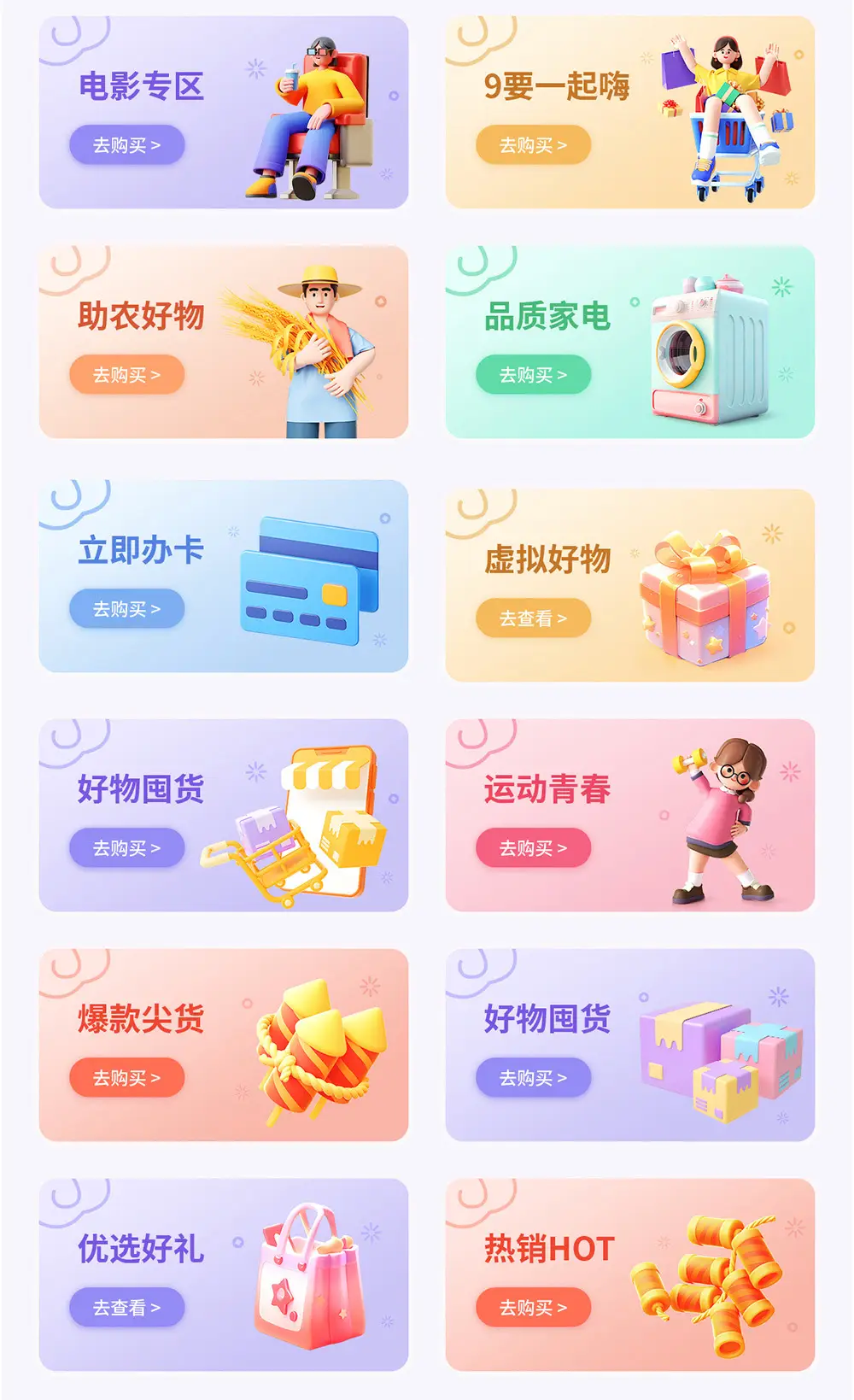Click the farmer holding wheat illustration
Screen dimensions: 854x1400
(x=320, y=342)
